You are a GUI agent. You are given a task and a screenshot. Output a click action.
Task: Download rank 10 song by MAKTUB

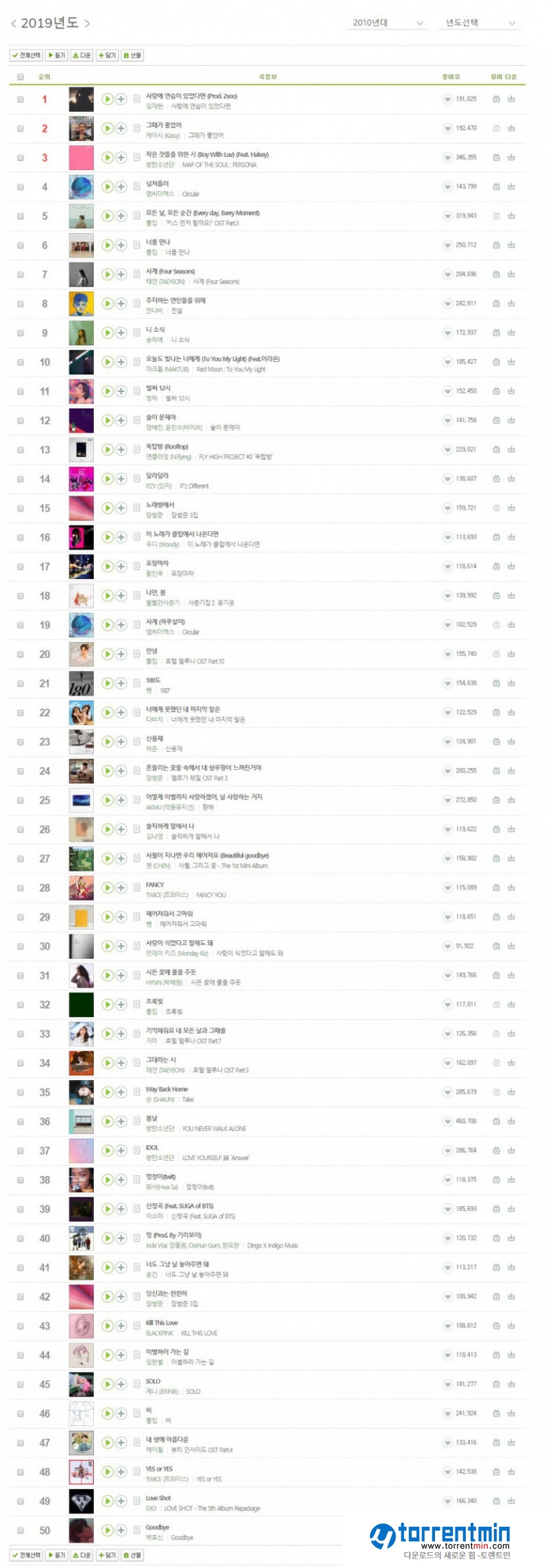tap(511, 362)
